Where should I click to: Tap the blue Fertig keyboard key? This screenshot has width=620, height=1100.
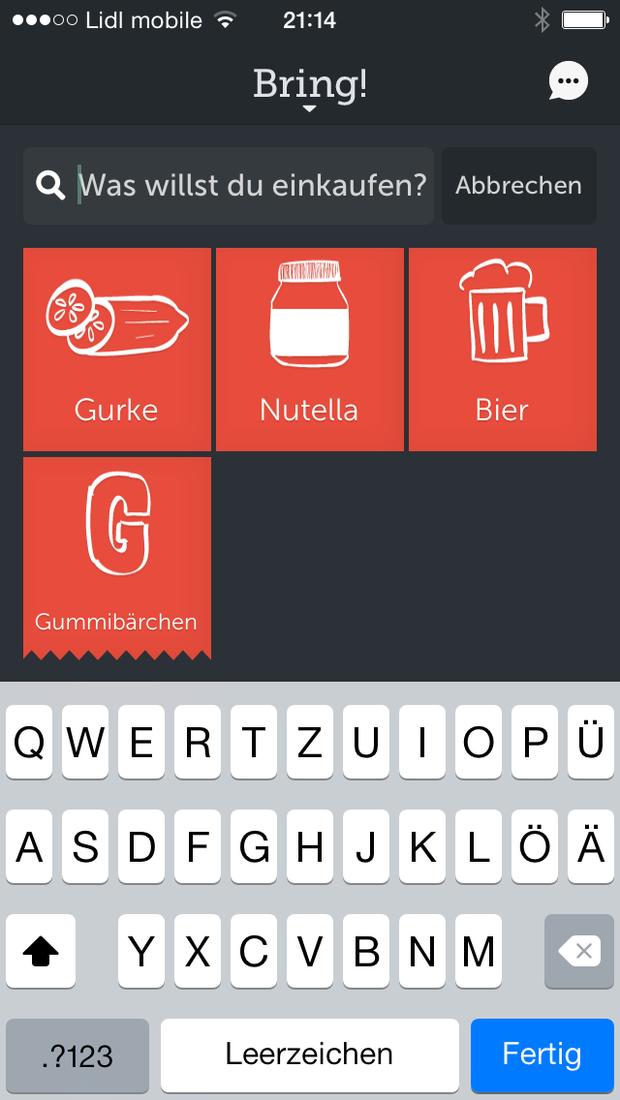(542, 1054)
